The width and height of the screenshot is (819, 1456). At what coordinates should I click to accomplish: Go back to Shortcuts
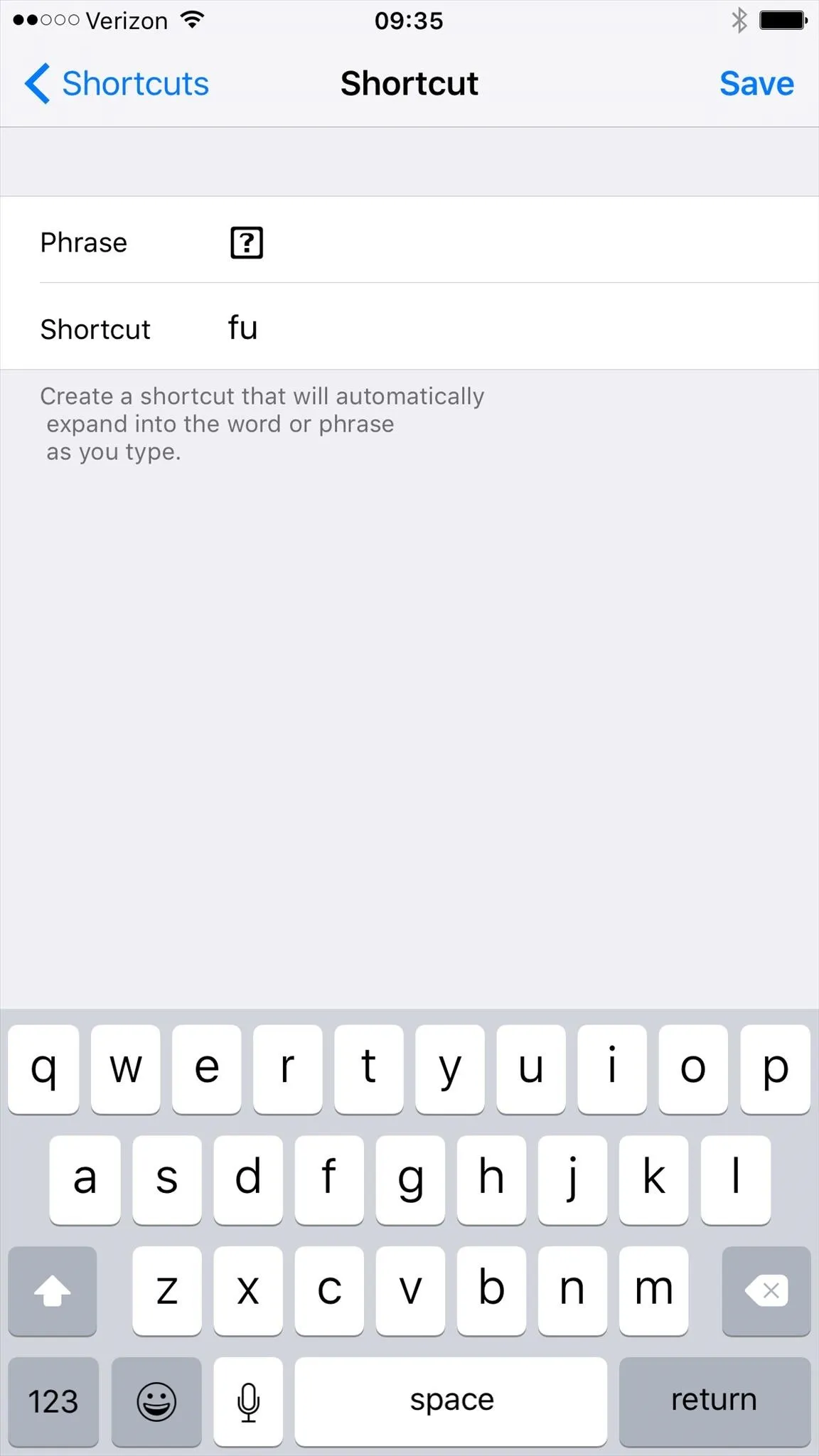click(x=117, y=84)
